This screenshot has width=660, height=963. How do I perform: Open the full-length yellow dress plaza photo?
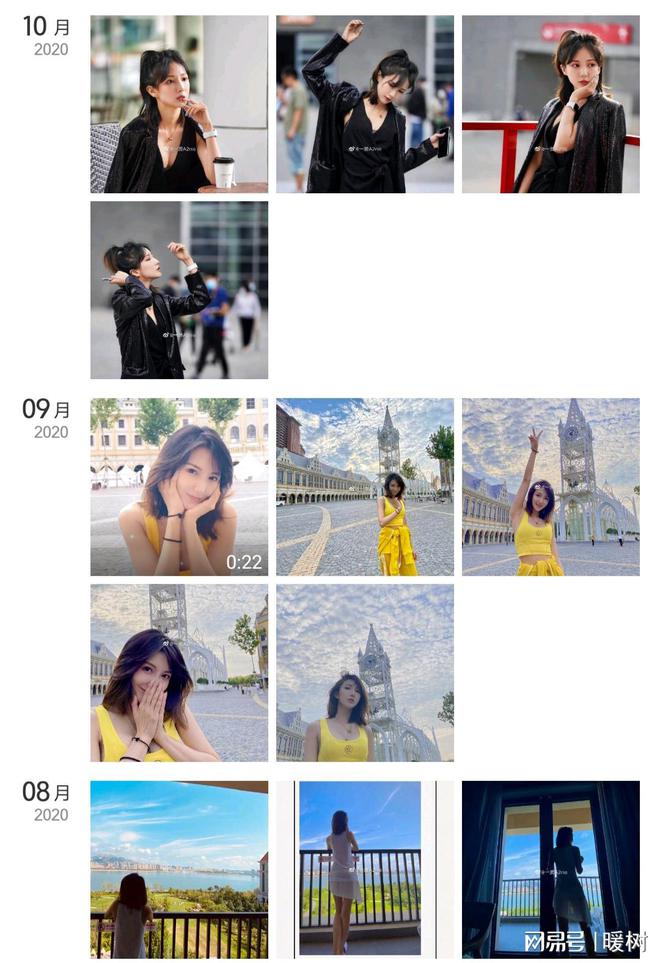(365, 487)
